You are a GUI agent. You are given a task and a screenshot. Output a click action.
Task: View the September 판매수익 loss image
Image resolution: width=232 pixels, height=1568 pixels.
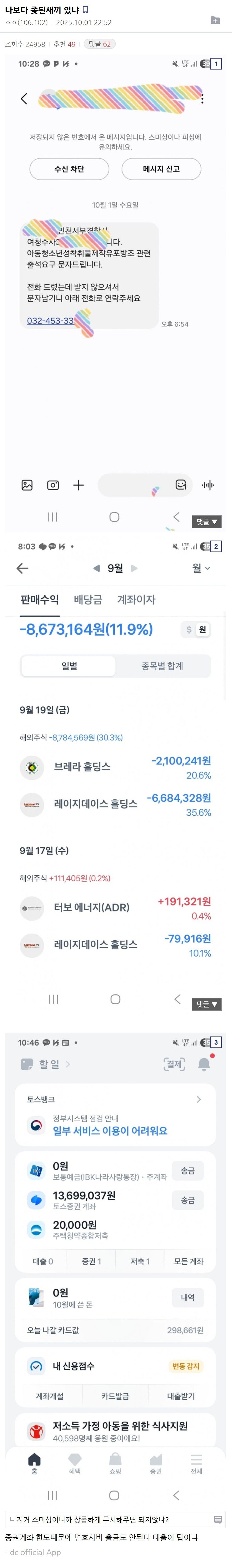115,773
